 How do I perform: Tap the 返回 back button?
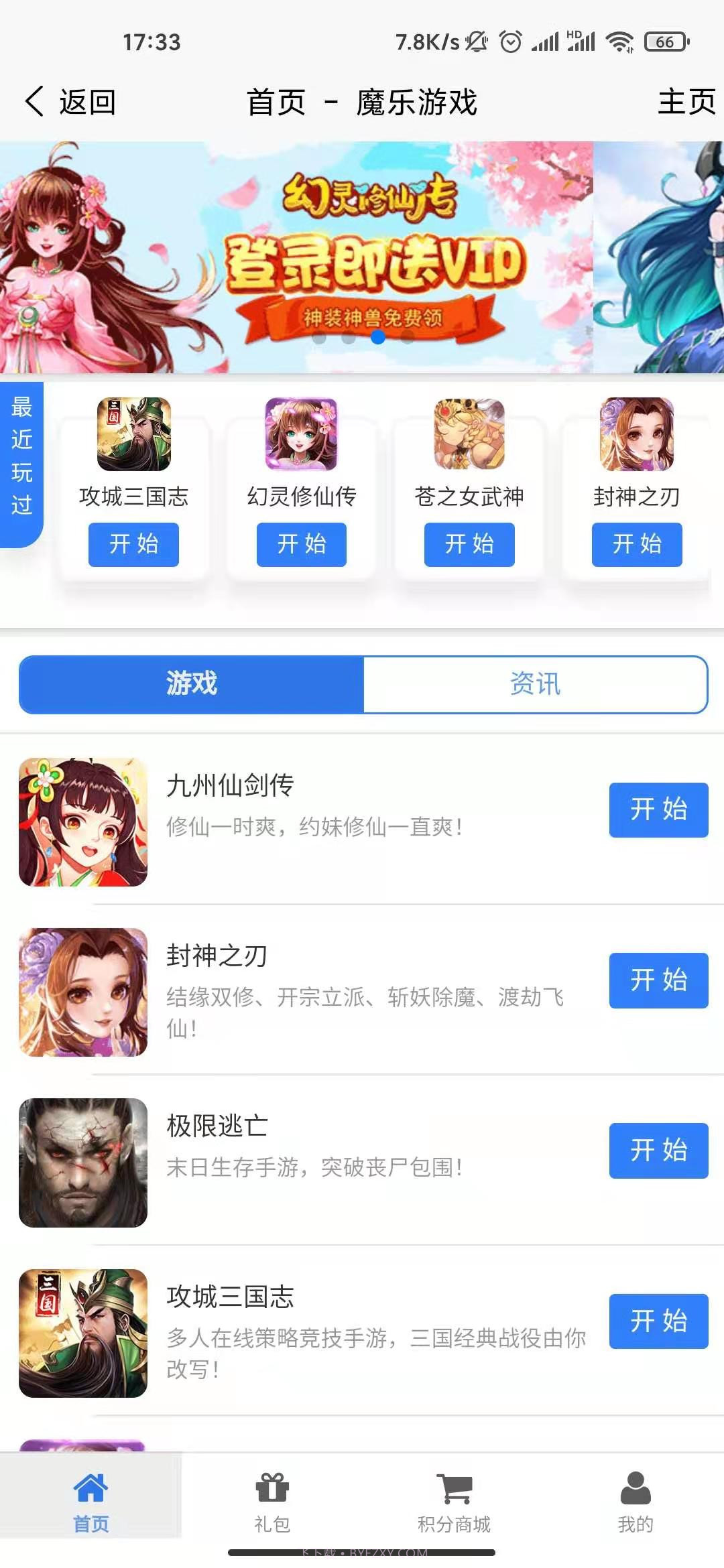coord(69,102)
